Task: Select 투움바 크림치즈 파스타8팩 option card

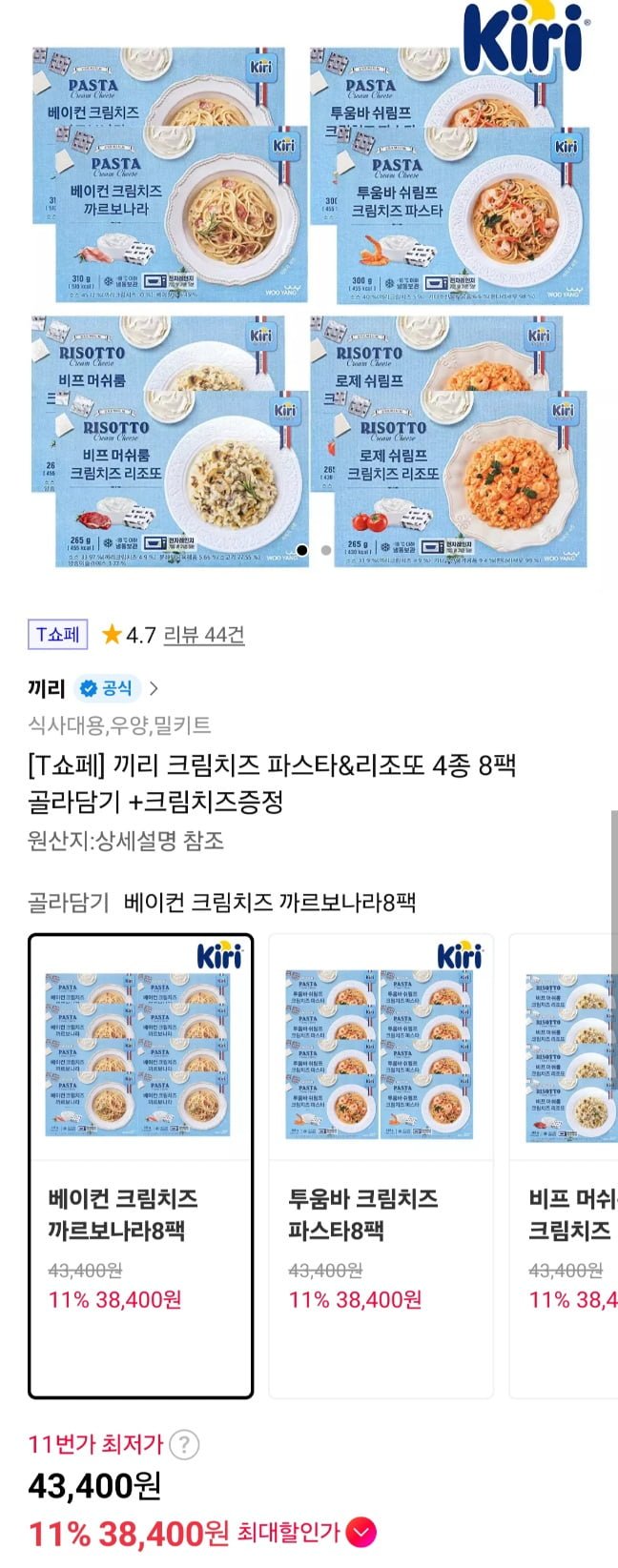Action: click(381, 1165)
